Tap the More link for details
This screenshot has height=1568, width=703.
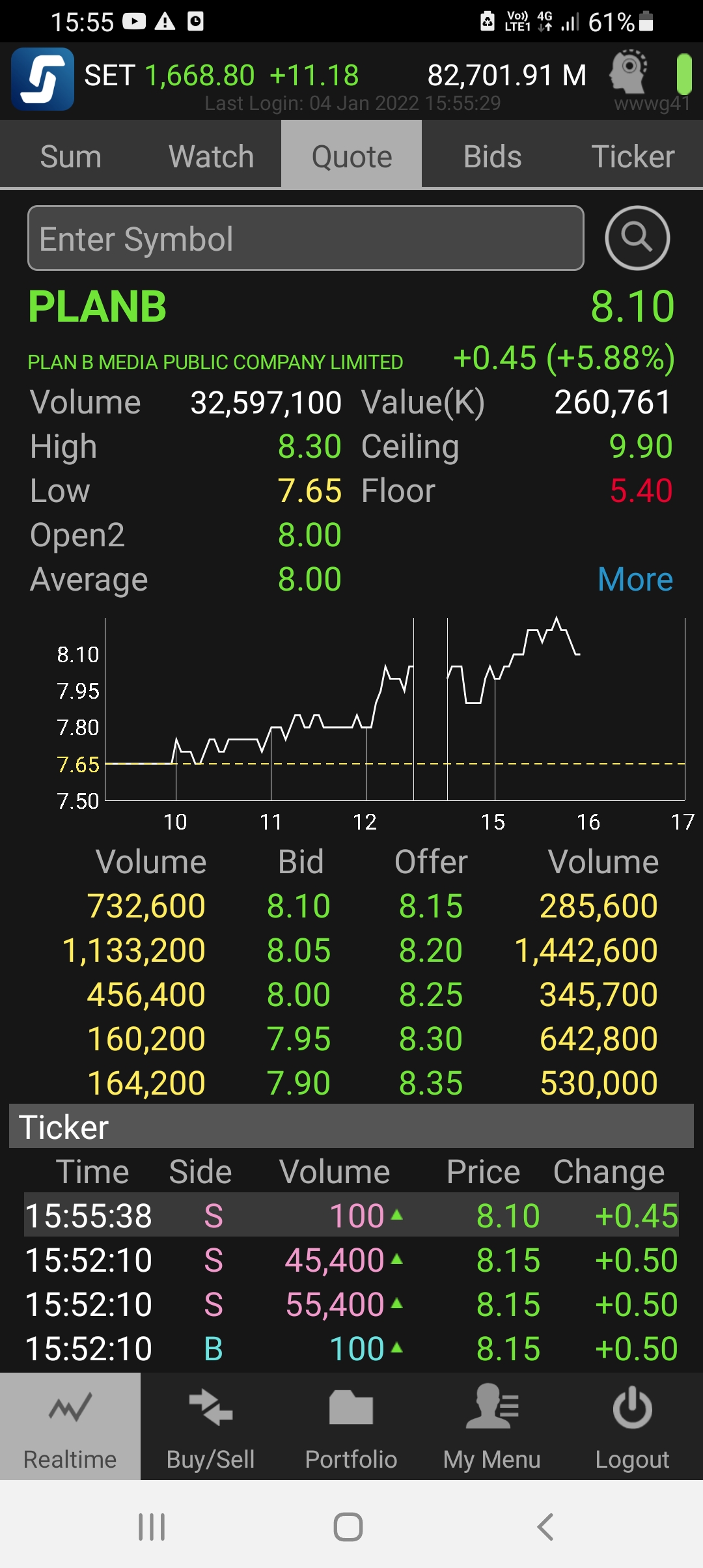click(635, 579)
